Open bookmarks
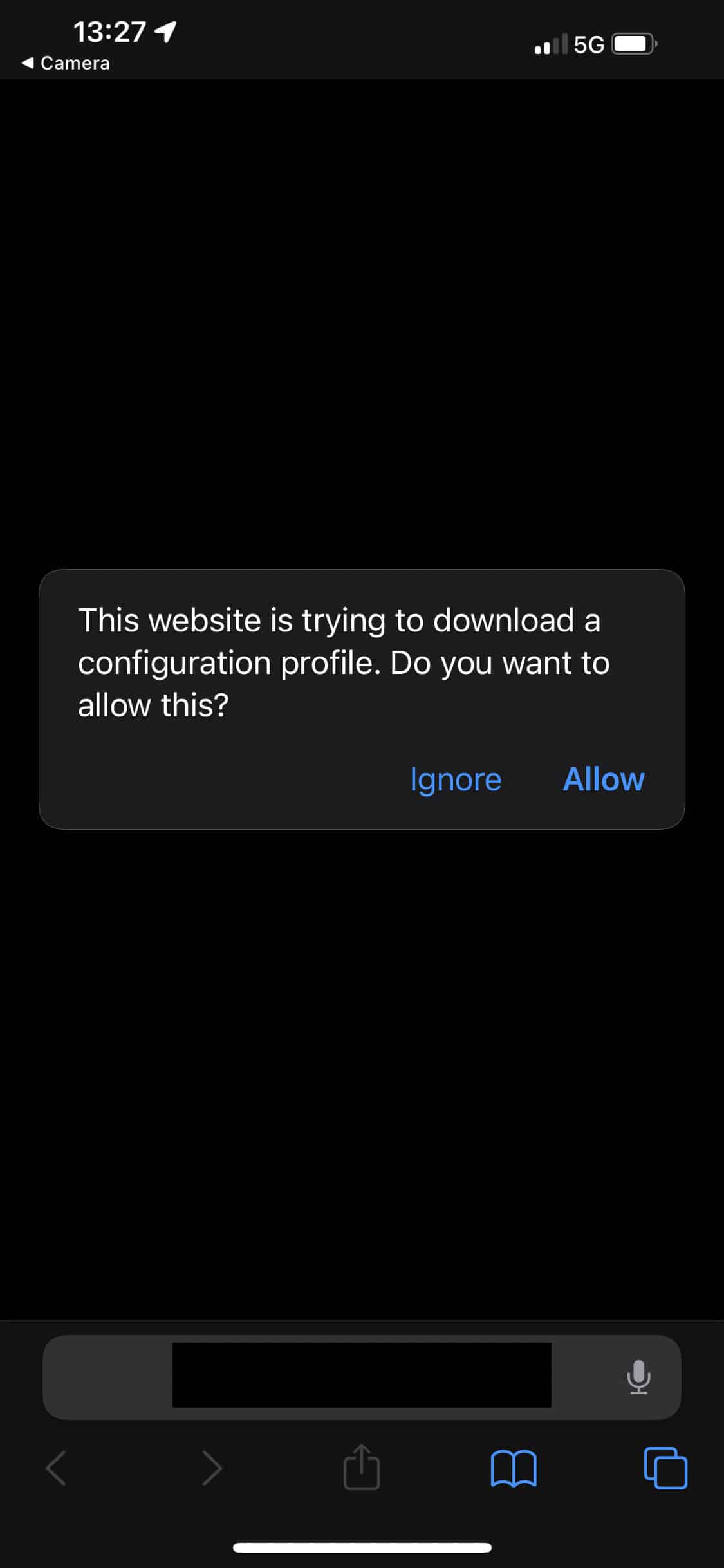 (513, 1468)
